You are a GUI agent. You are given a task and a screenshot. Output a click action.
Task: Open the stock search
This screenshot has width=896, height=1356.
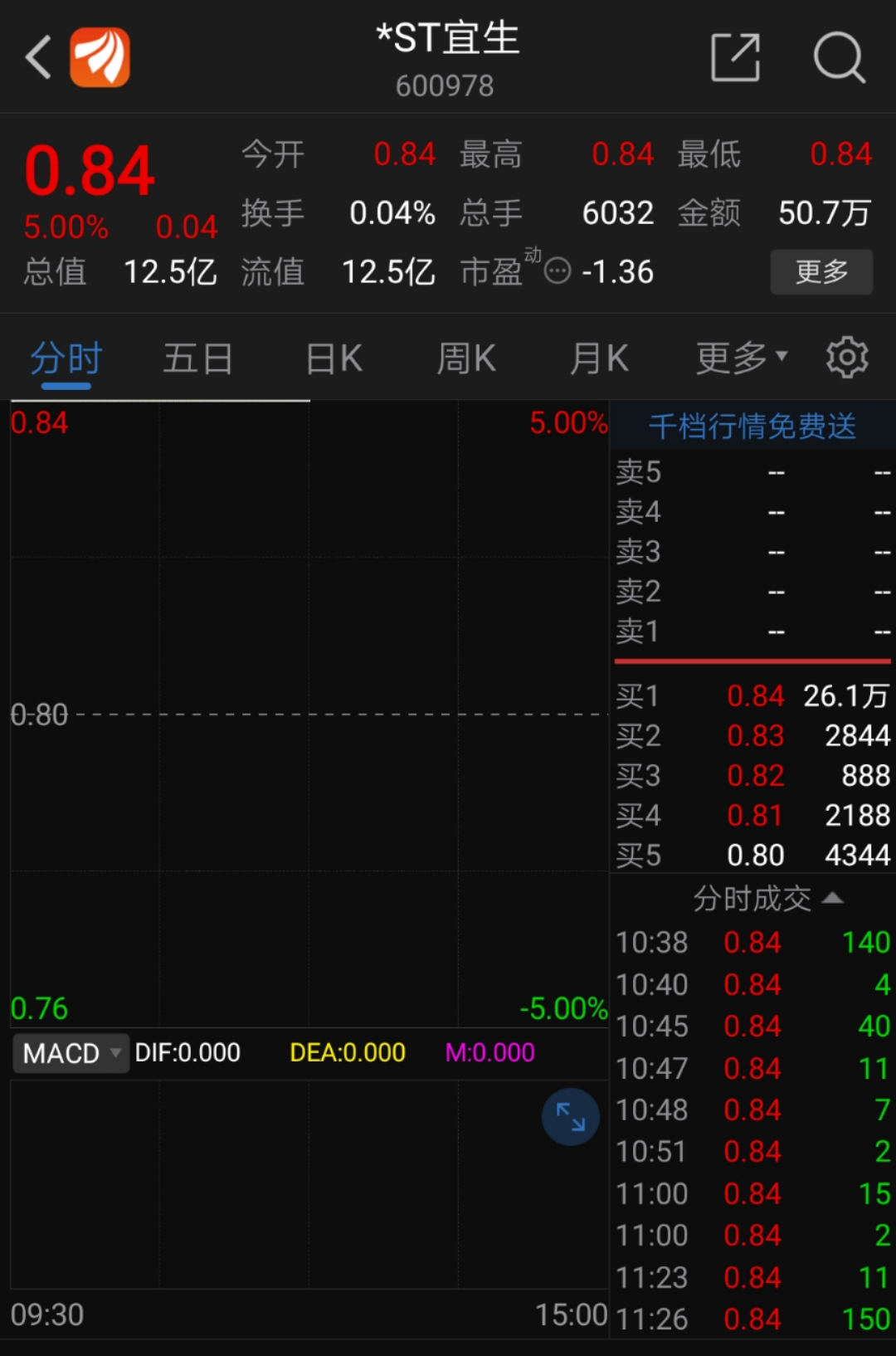[x=839, y=57]
